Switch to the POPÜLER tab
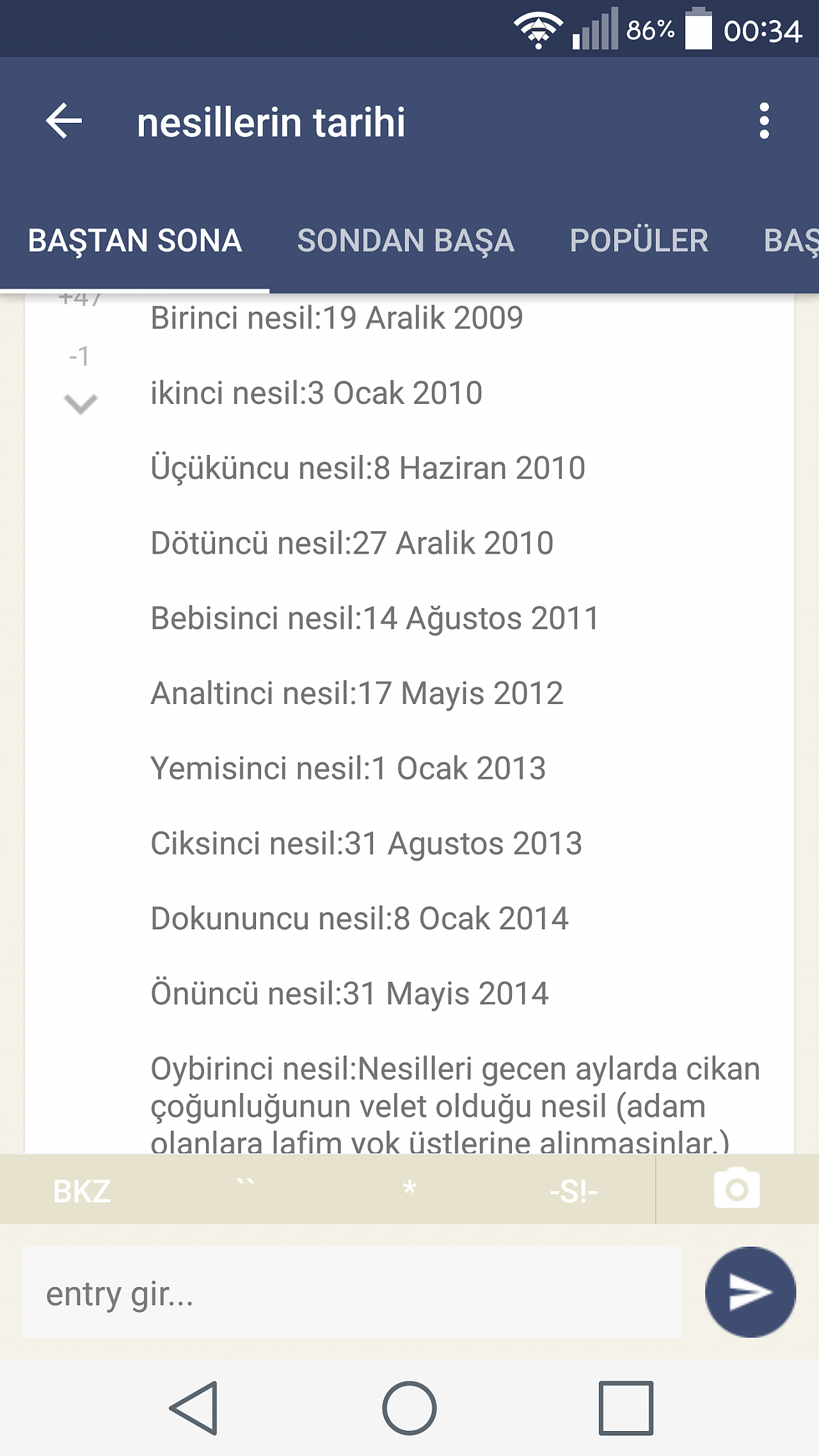 click(639, 241)
